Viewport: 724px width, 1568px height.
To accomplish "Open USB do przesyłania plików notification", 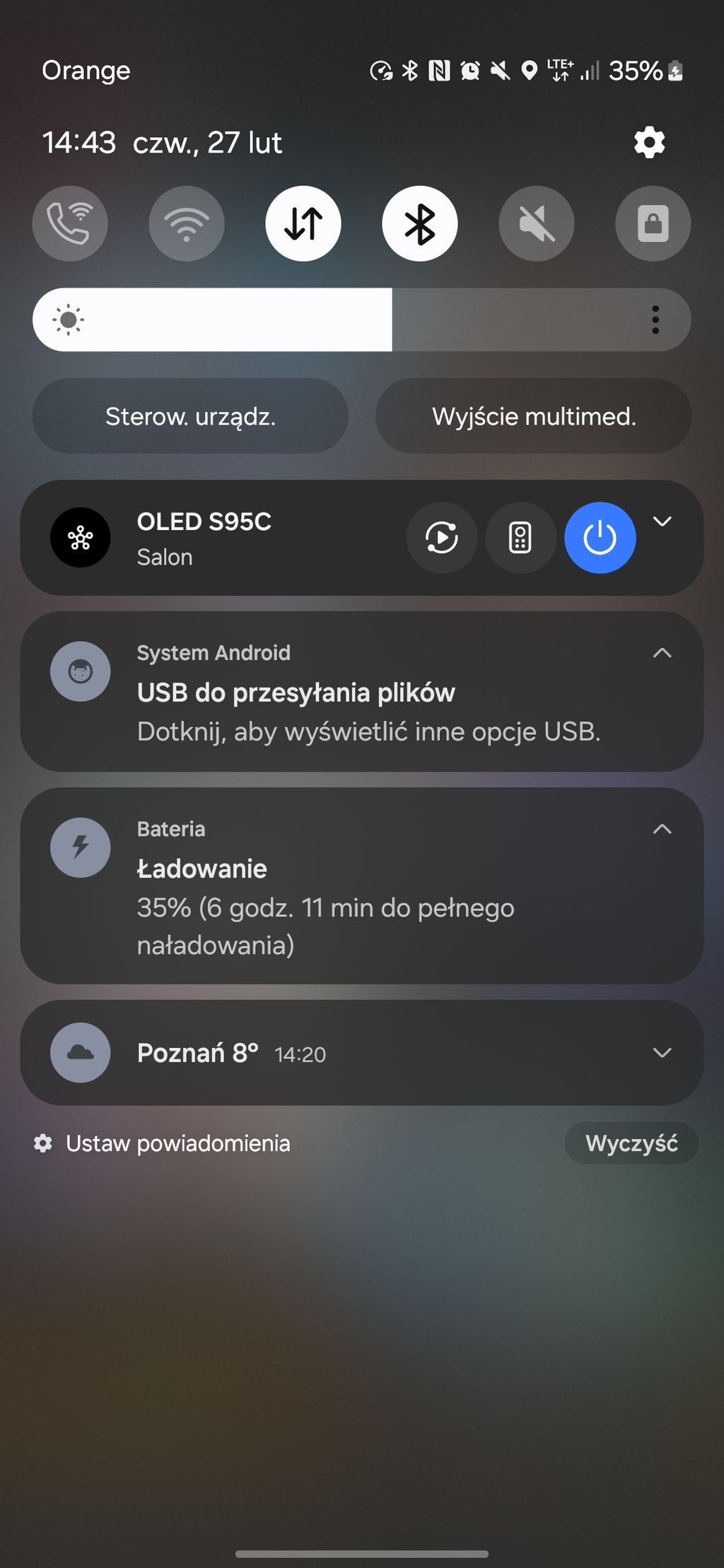I will (x=362, y=692).
